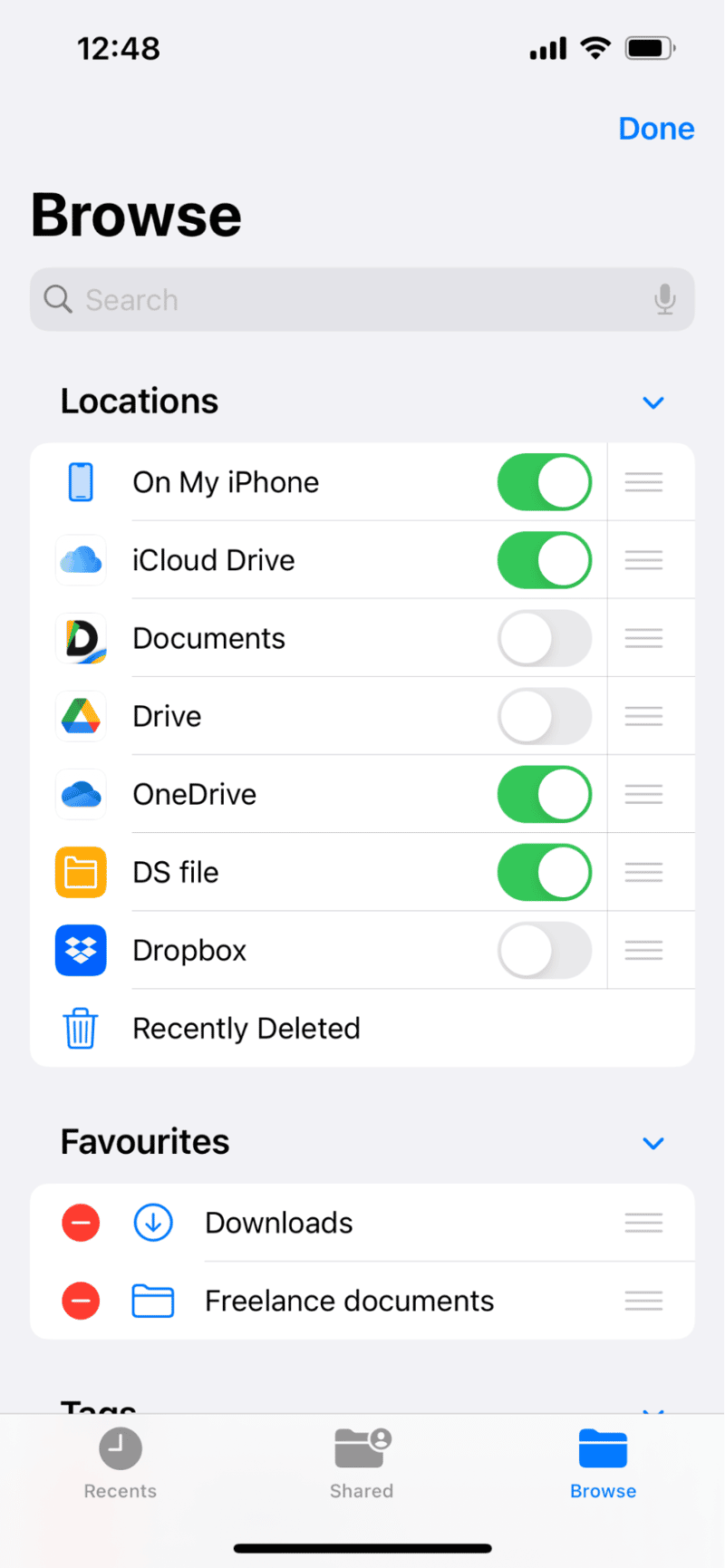This screenshot has width=725, height=1568.
Task: Click the OneDrive cloud icon
Action: [x=81, y=794]
